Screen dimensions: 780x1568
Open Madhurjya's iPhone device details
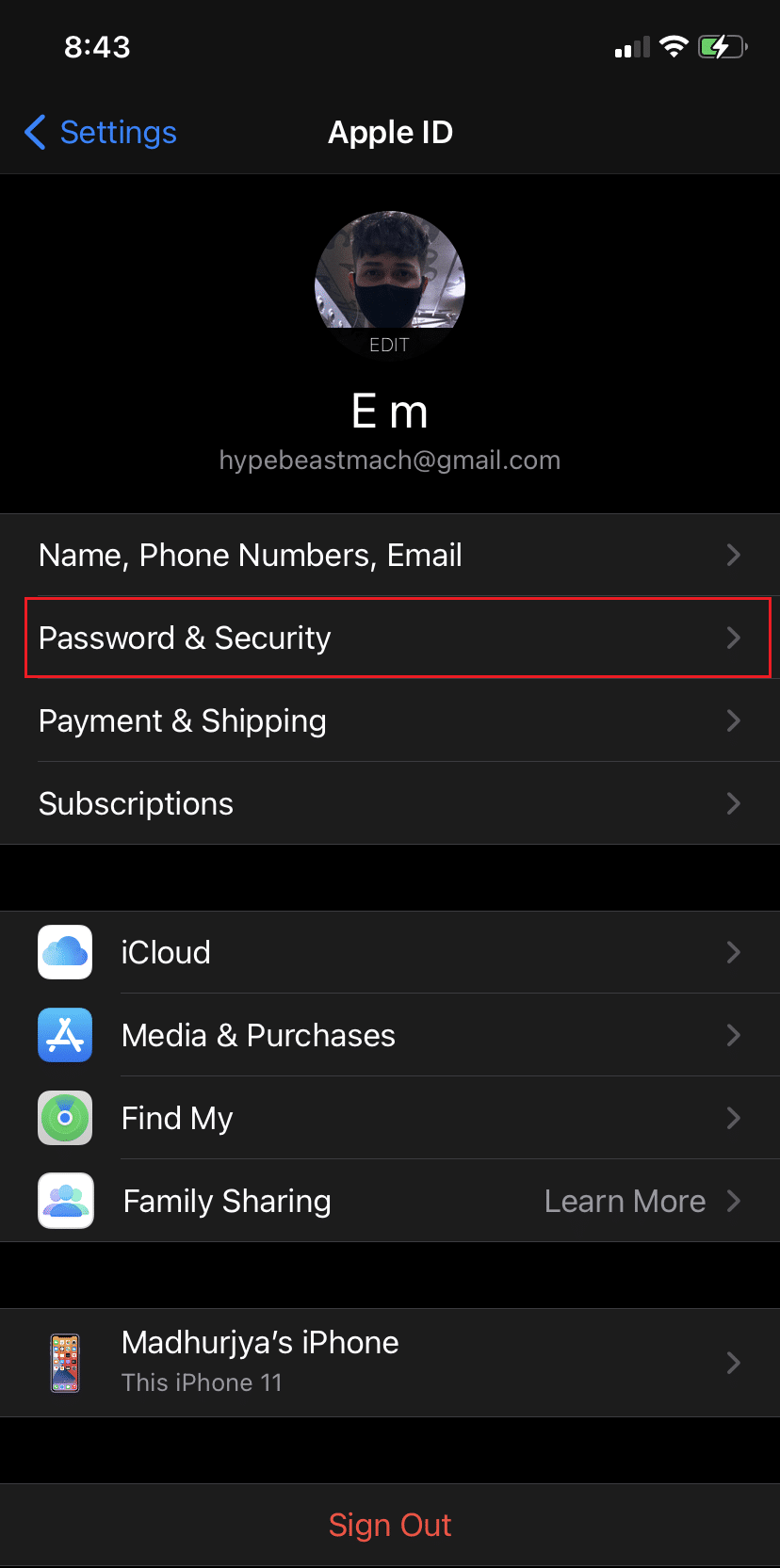[x=389, y=1363]
